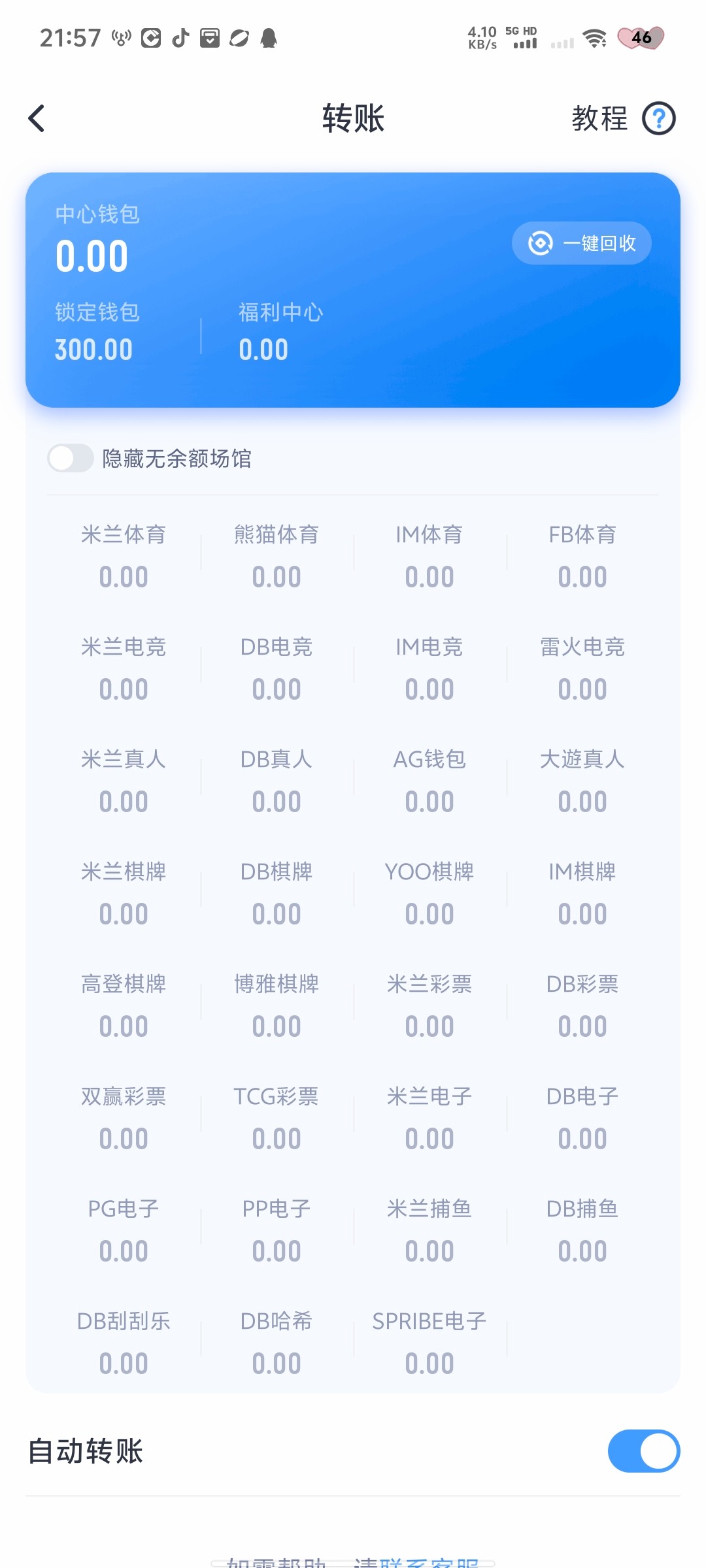Choose the IM体育 wallet
This screenshot has width=706, height=1568.
click(x=429, y=556)
